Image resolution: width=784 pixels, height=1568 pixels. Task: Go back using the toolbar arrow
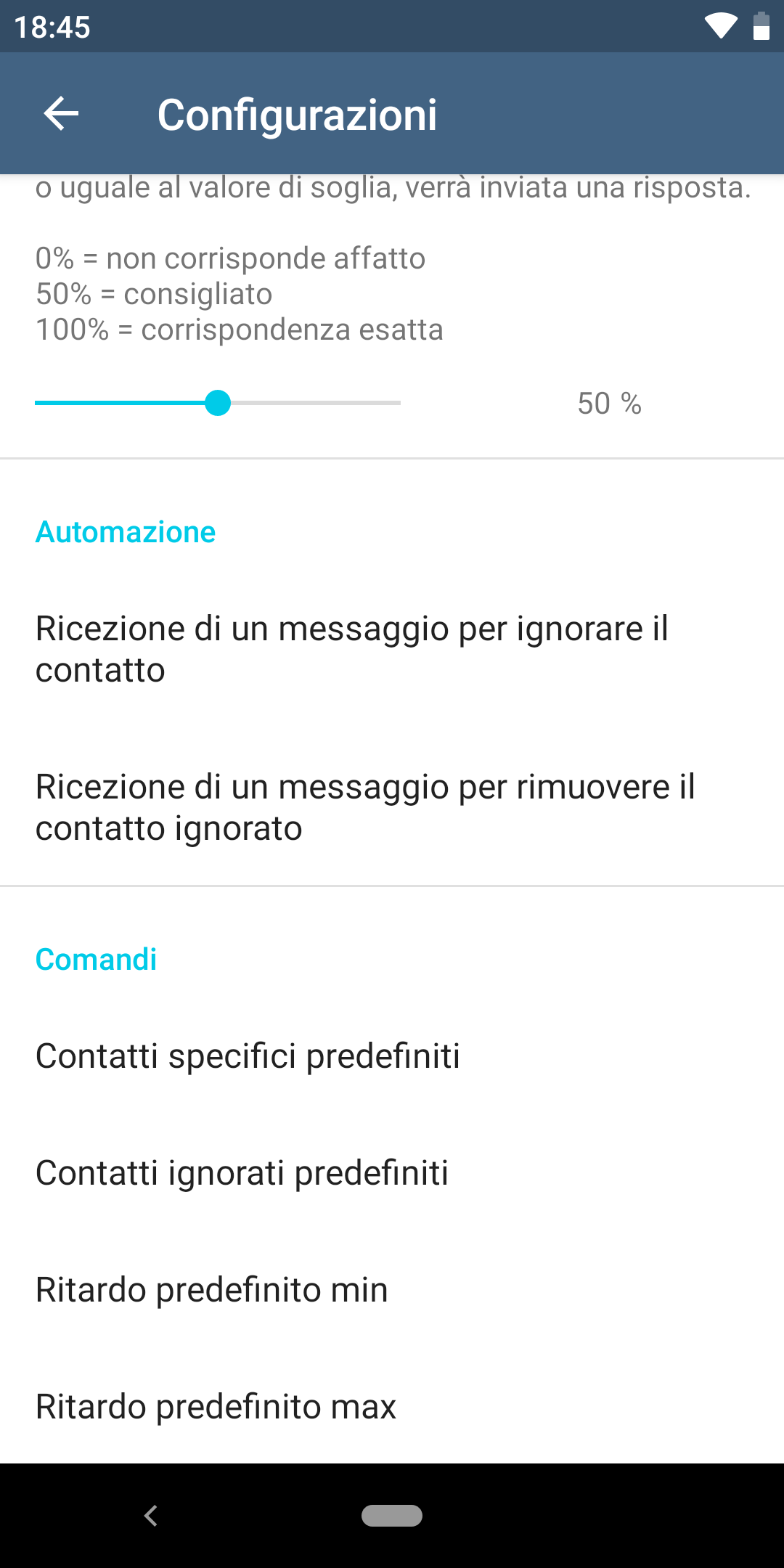coord(61,114)
